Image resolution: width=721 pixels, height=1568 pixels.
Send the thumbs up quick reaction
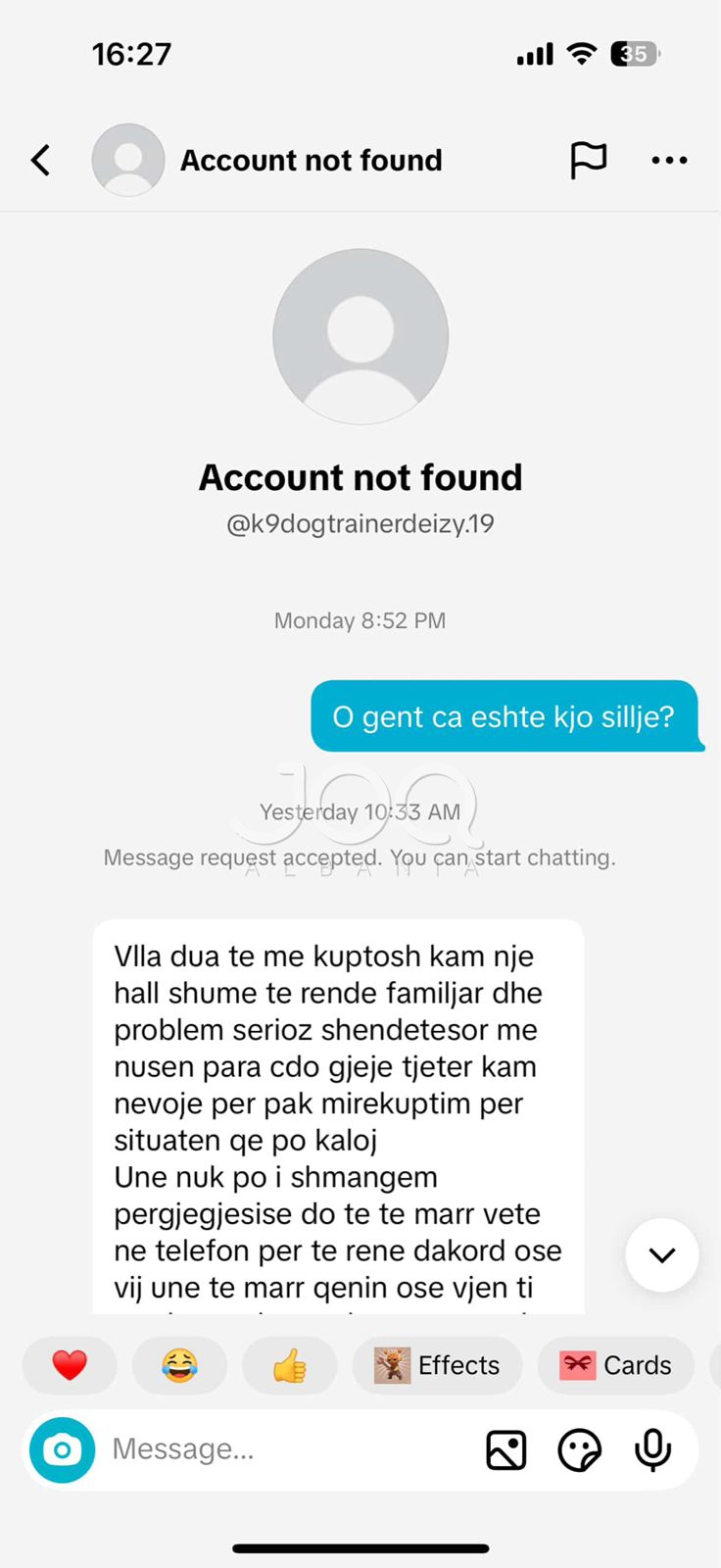click(x=289, y=1365)
